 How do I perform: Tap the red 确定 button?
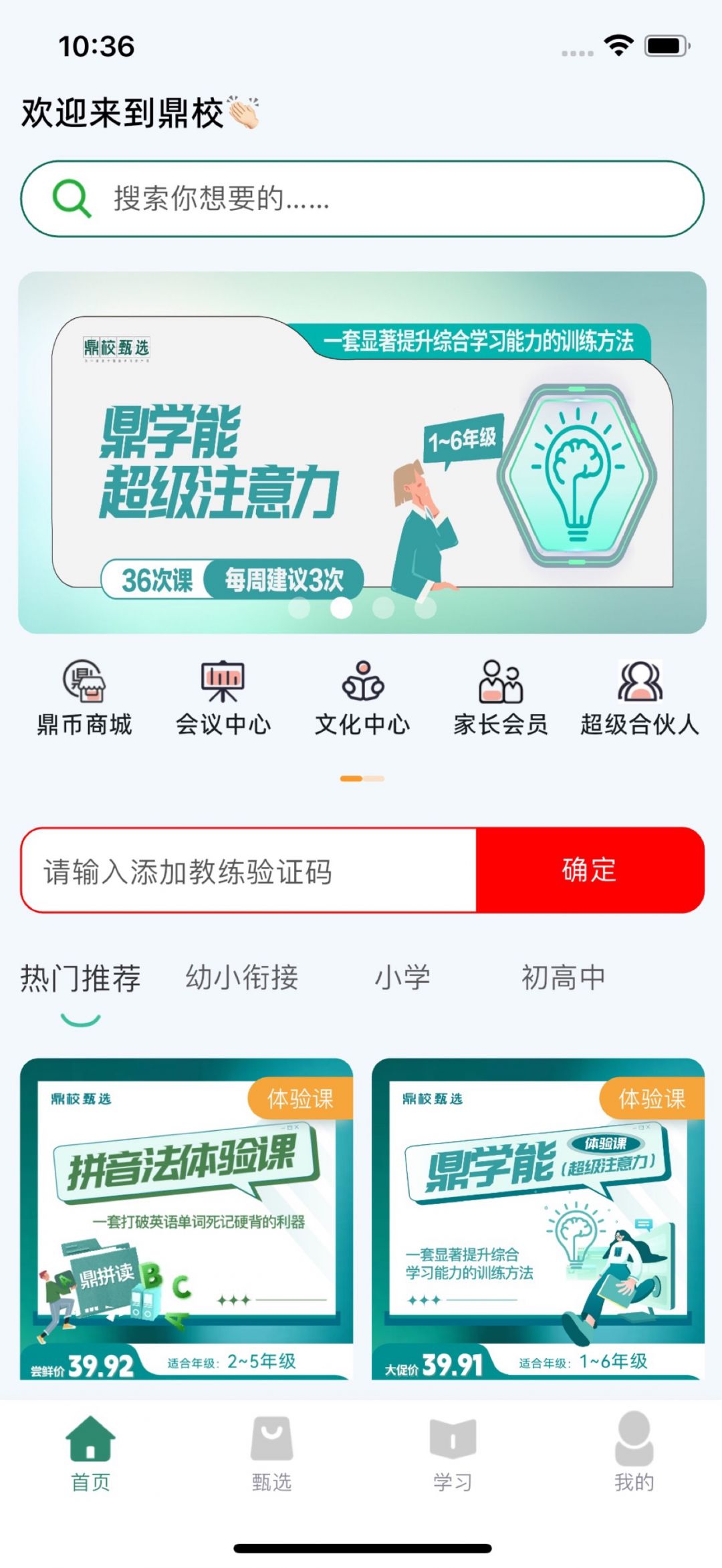click(x=590, y=870)
